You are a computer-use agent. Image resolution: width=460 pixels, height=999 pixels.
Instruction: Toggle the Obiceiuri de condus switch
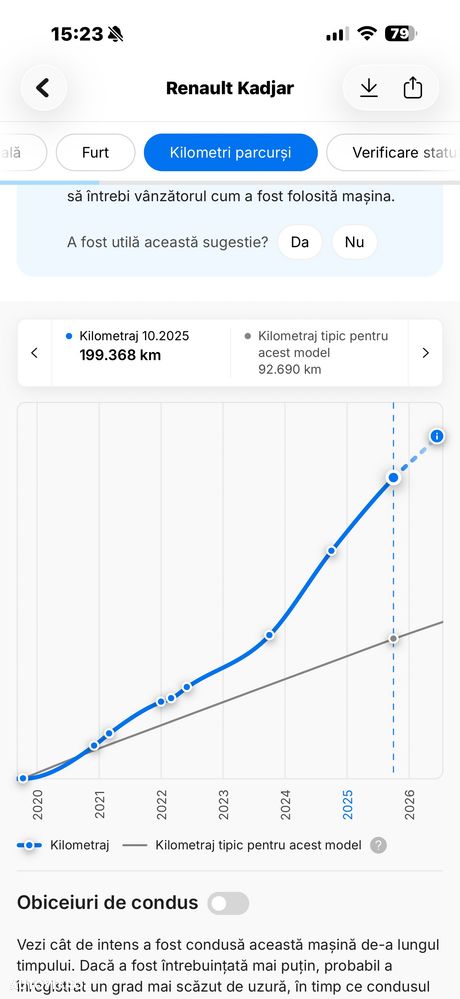pos(228,903)
